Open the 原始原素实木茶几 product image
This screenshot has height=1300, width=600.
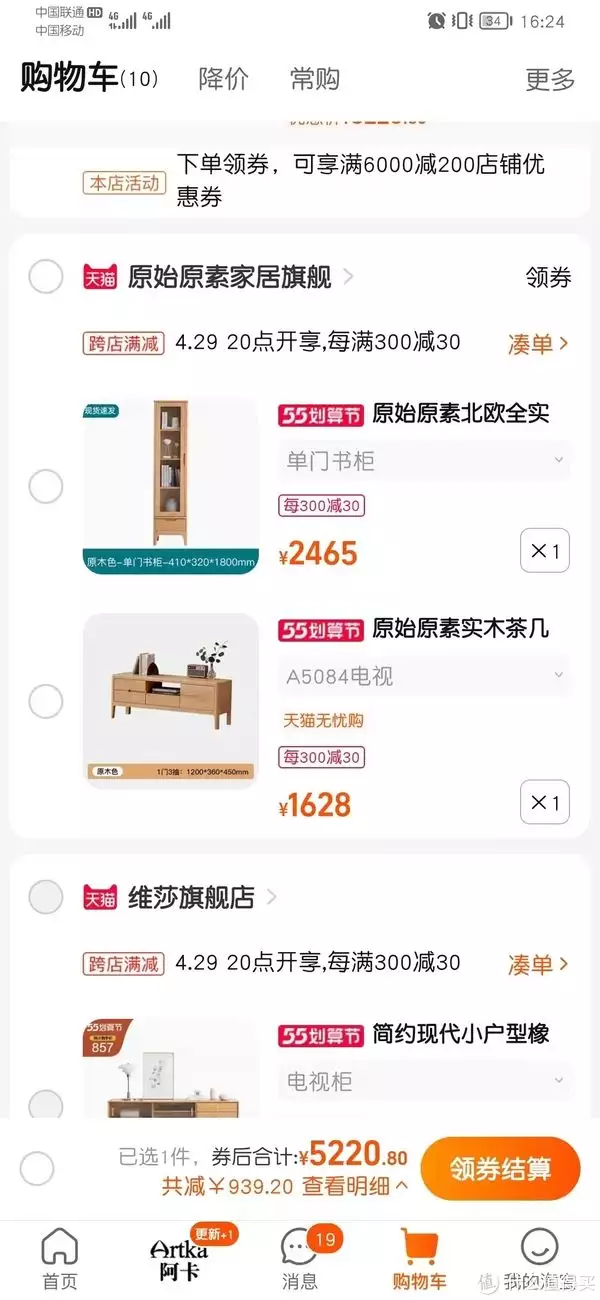pos(170,701)
